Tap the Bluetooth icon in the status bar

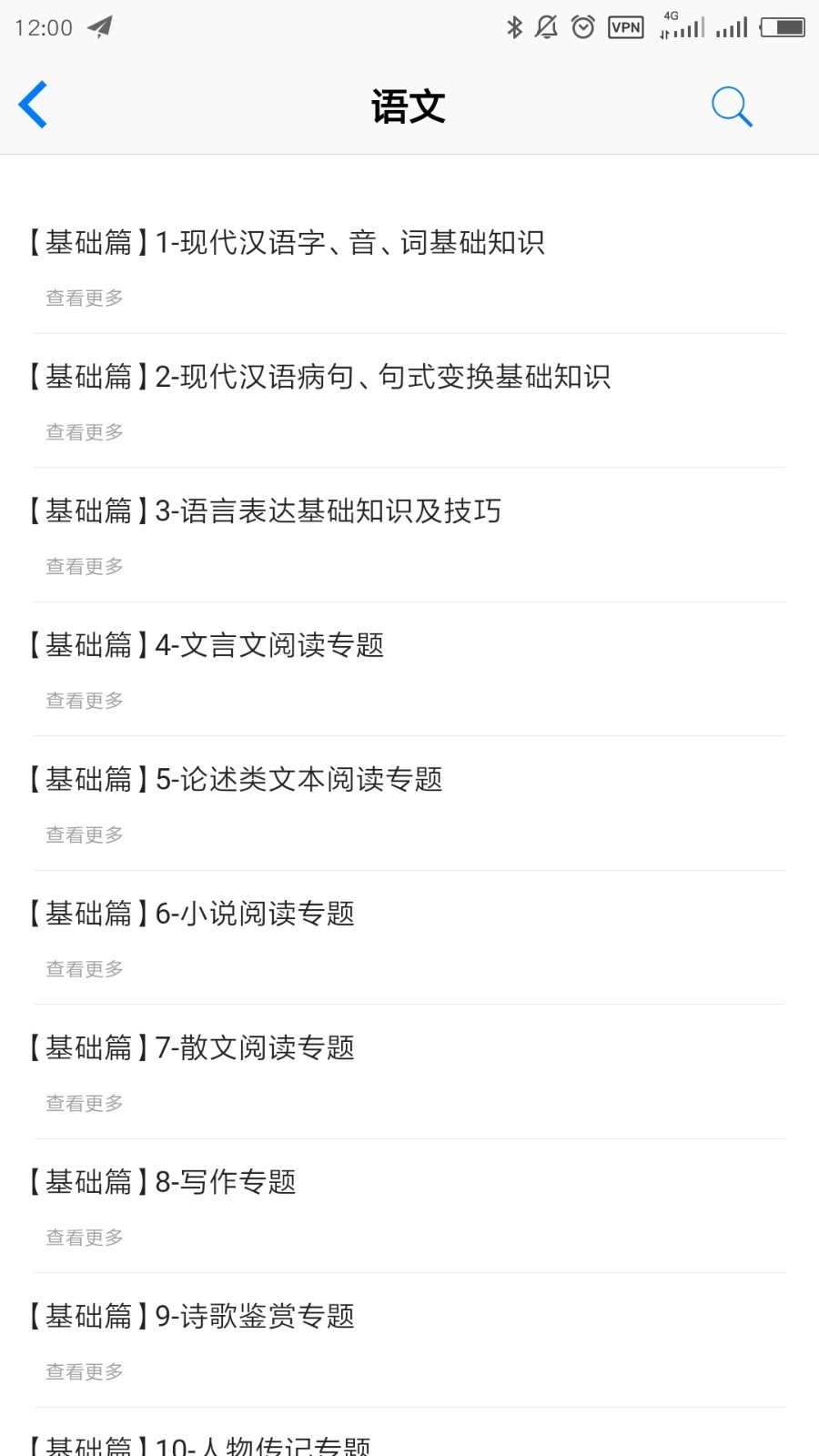click(514, 27)
